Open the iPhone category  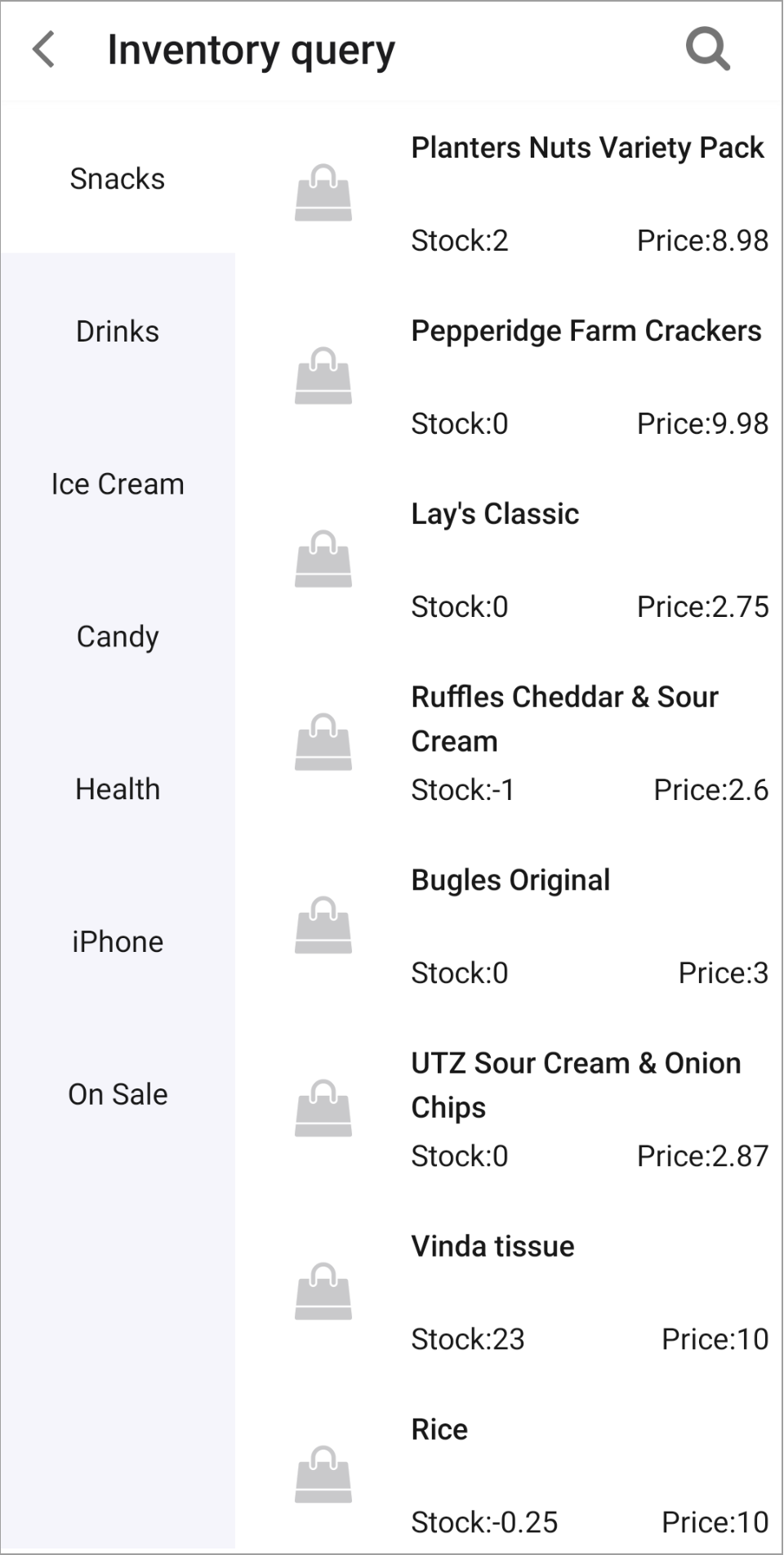(118, 941)
